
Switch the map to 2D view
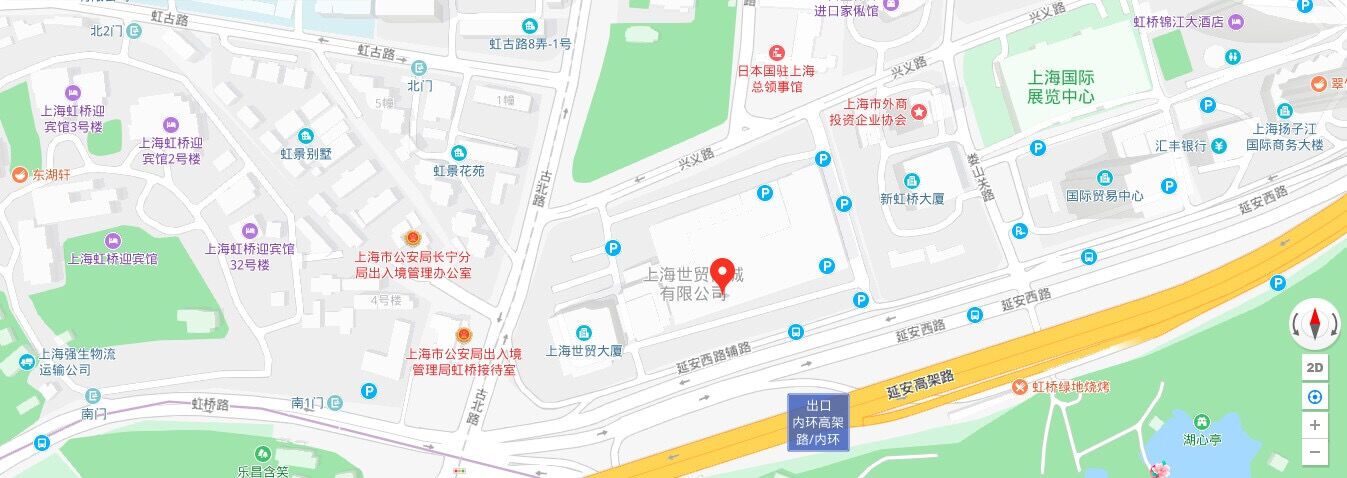1314,367
